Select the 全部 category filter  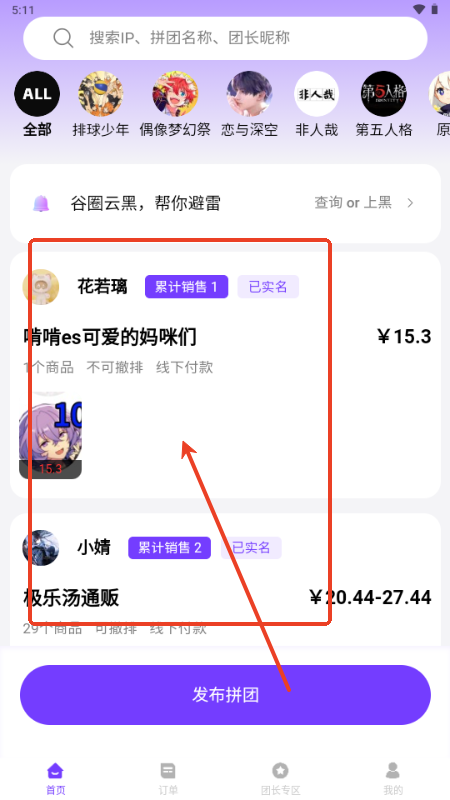click(37, 105)
